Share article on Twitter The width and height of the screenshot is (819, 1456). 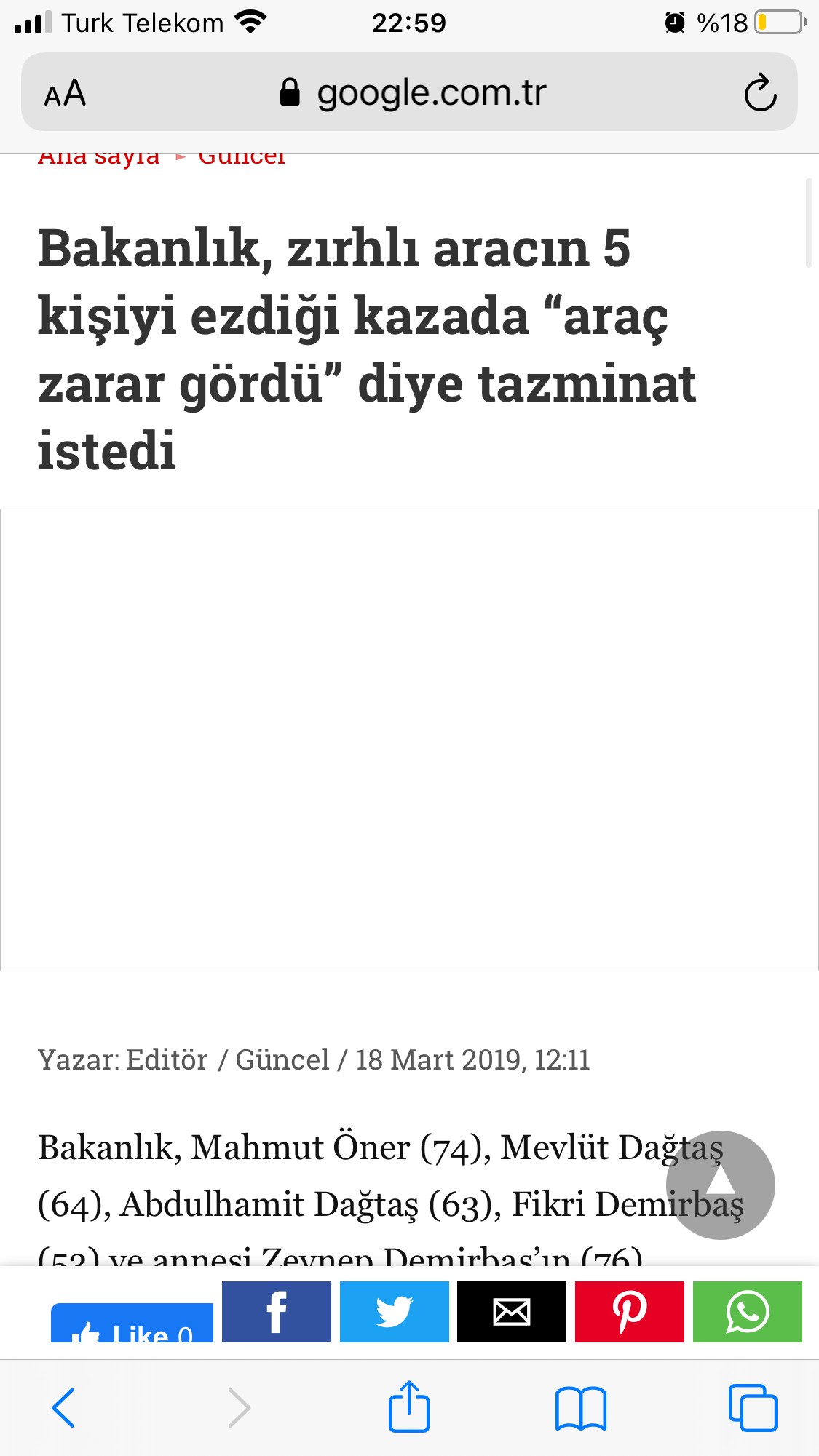[394, 1312]
